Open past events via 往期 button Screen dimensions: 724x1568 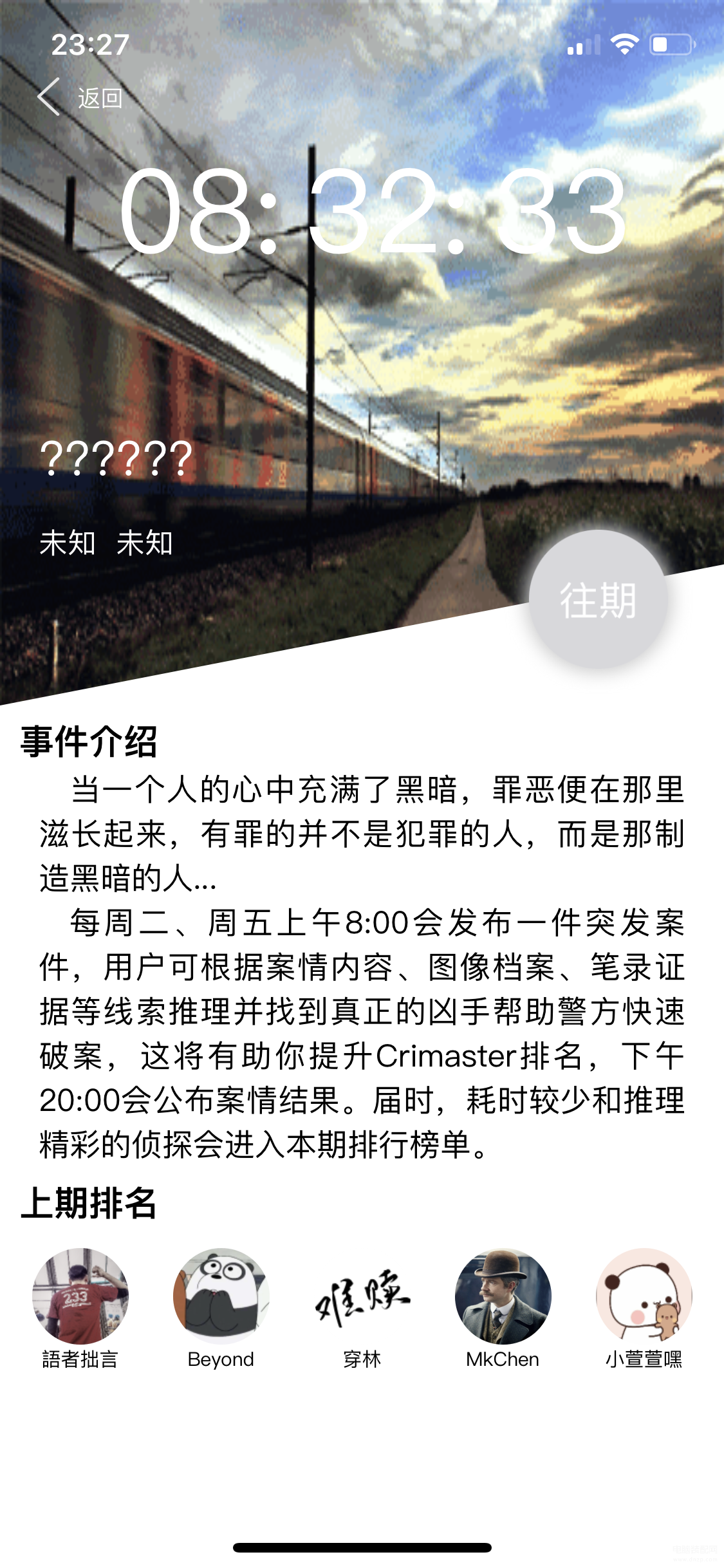[x=598, y=600]
